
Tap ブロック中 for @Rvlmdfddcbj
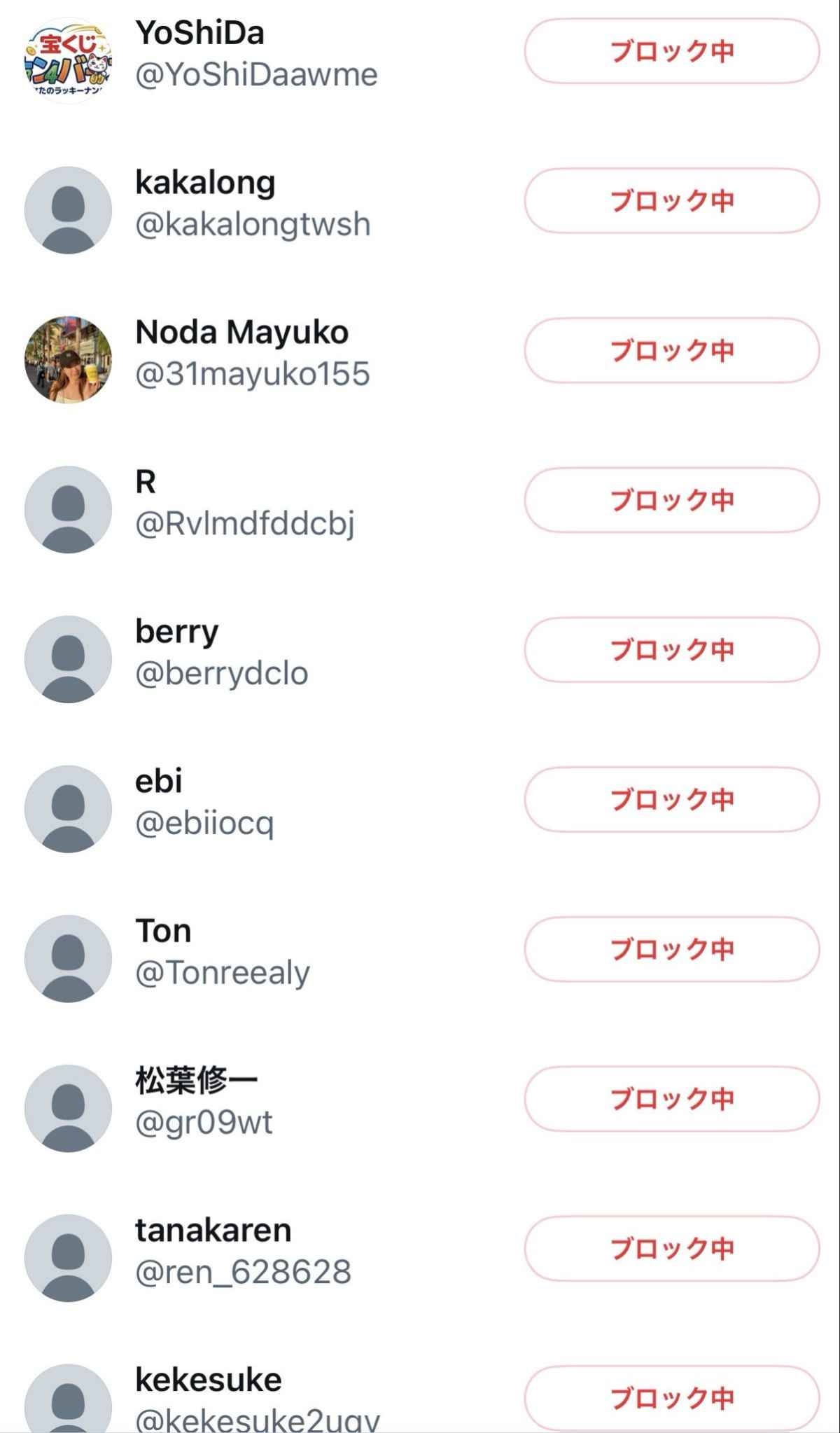click(671, 500)
